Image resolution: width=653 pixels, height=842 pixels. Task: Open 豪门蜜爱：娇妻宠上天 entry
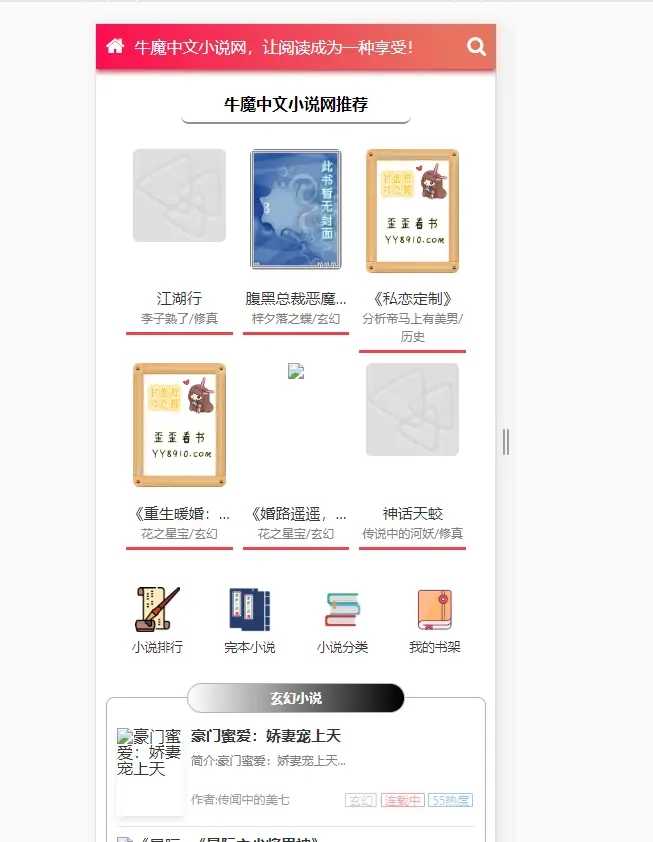coord(266,736)
